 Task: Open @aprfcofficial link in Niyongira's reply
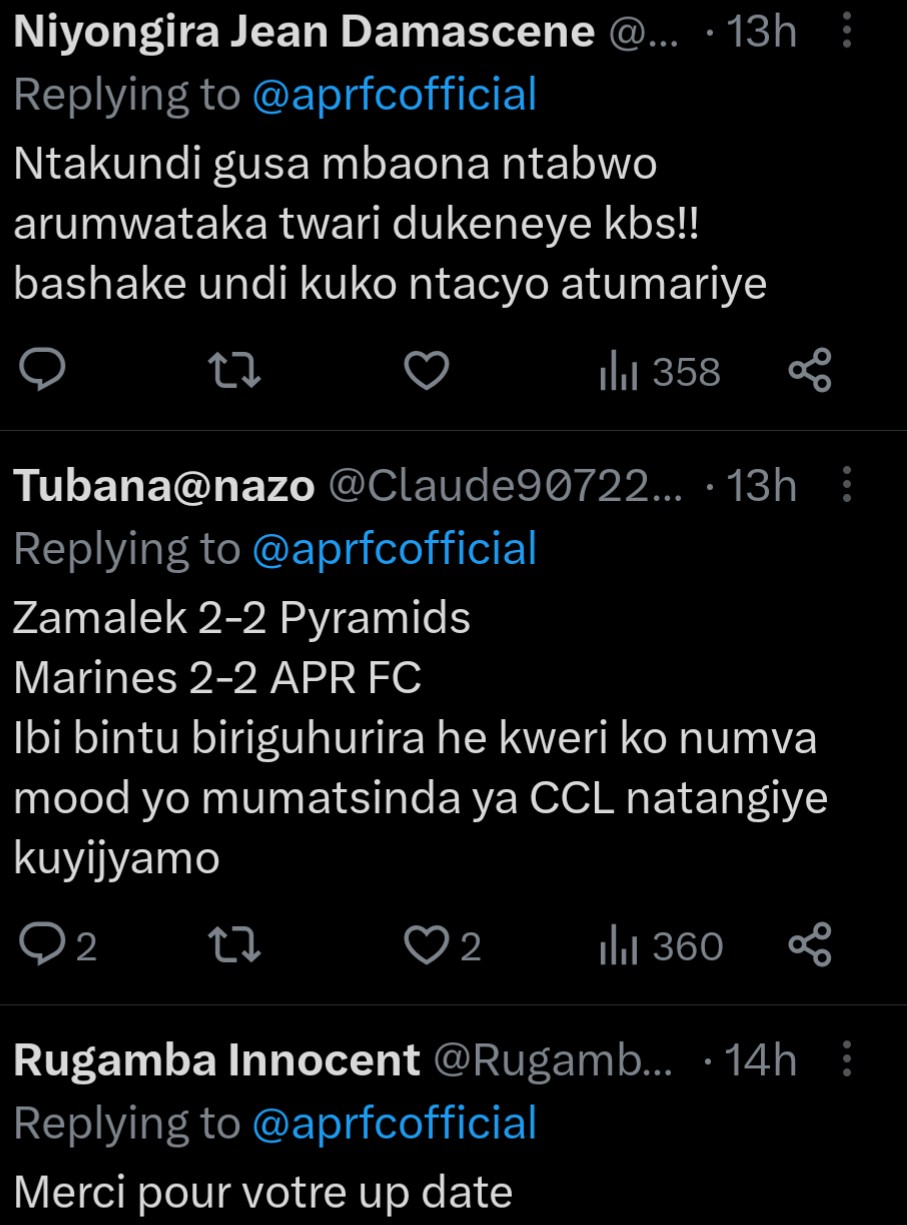(x=394, y=95)
